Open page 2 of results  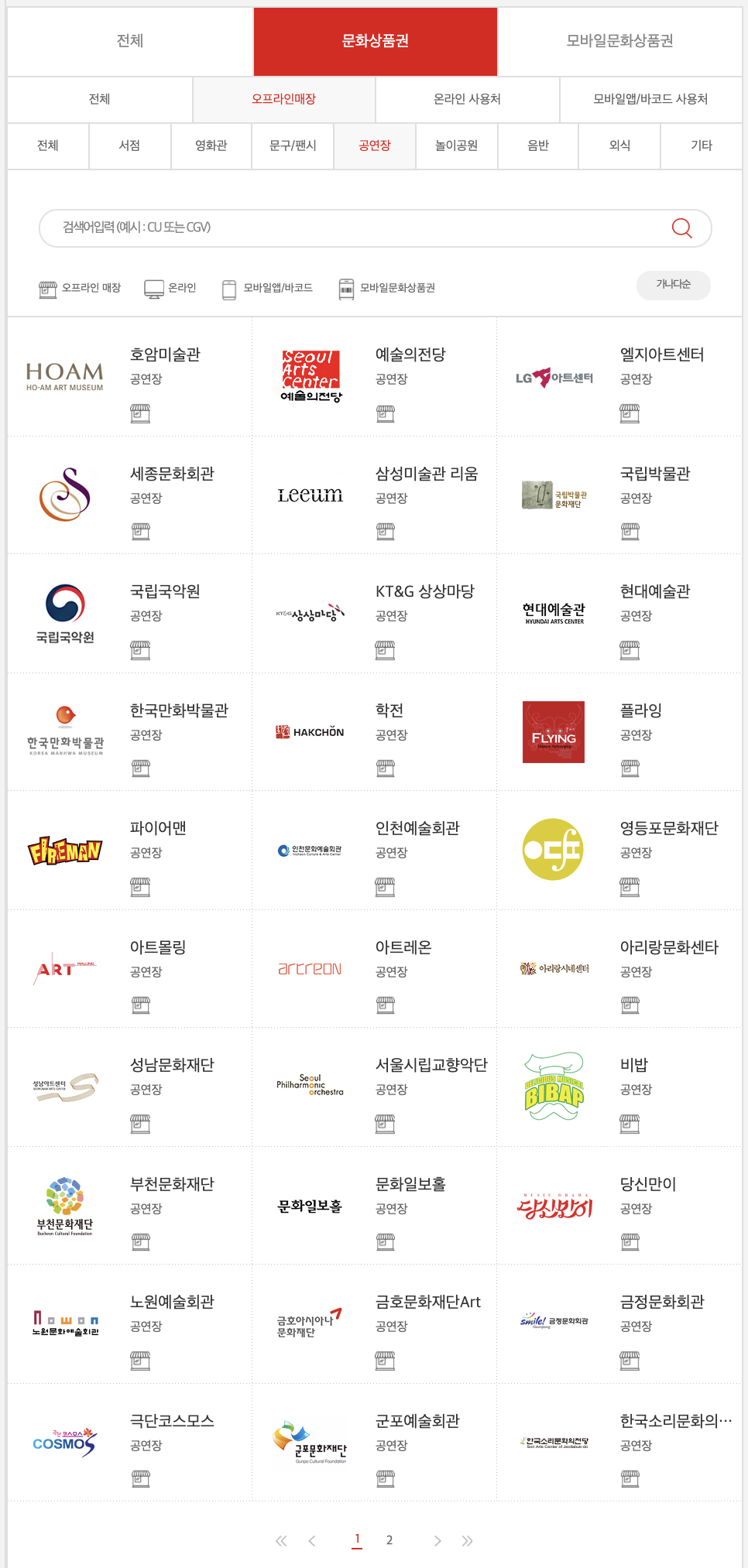[x=389, y=1540]
